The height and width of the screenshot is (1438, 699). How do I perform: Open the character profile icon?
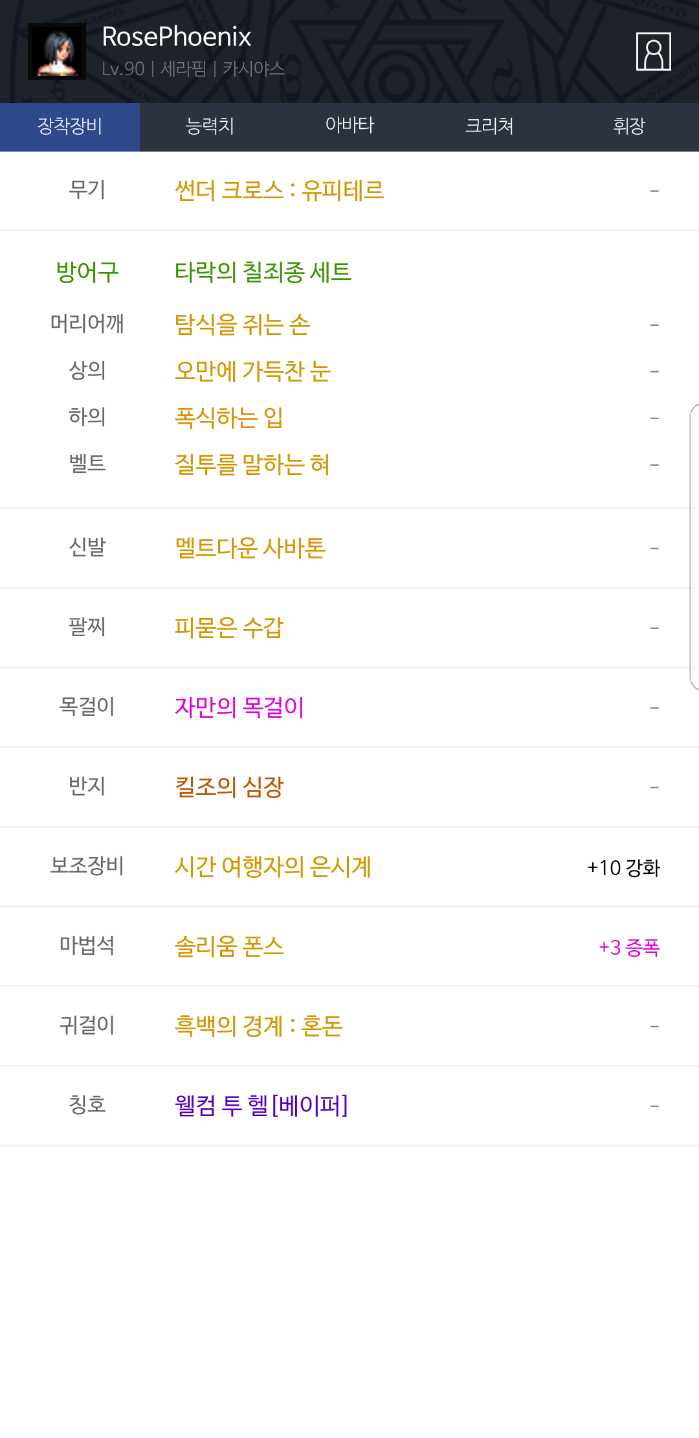[x=653, y=52]
